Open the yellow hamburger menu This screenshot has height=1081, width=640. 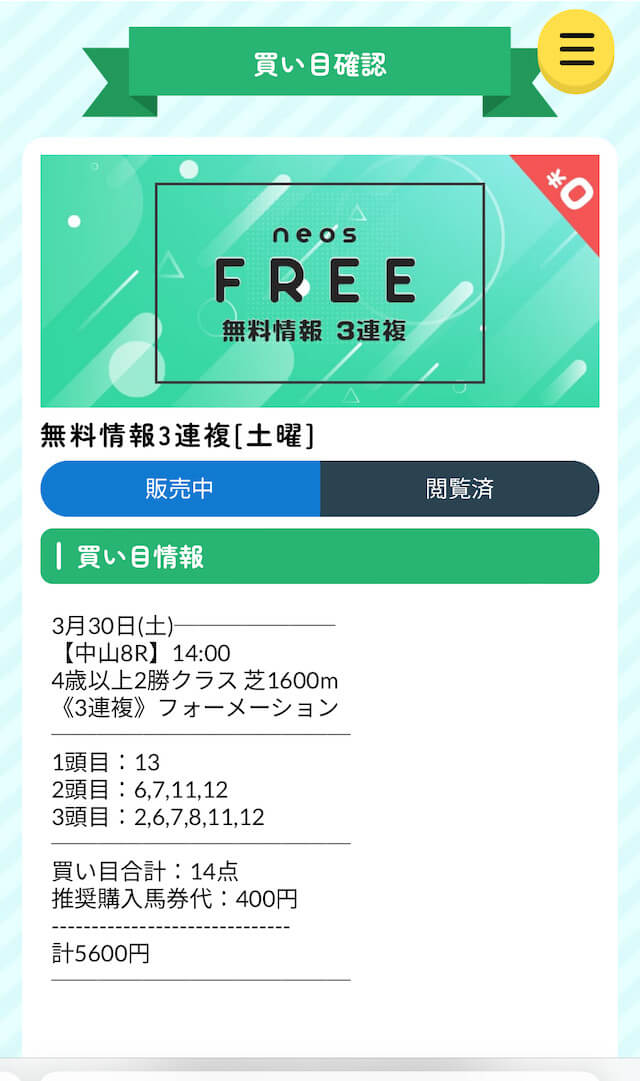pyautogui.click(x=577, y=50)
